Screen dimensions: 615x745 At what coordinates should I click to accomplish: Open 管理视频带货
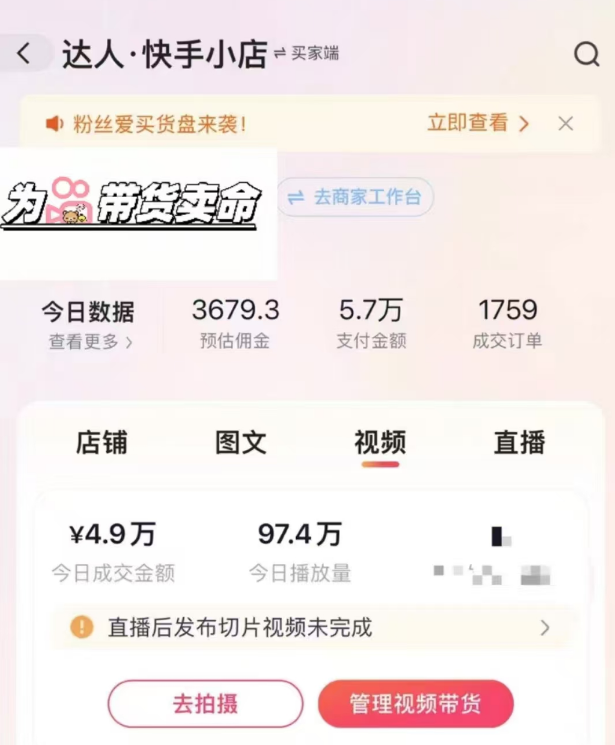(415, 704)
